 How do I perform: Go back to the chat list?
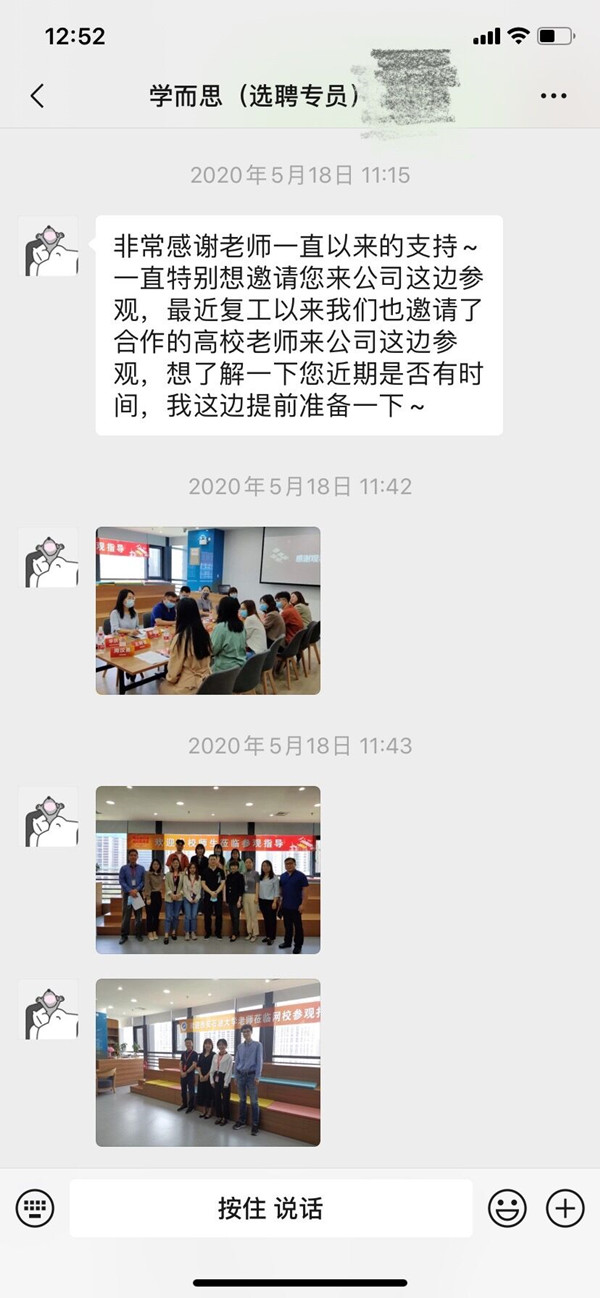(x=37, y=96)
